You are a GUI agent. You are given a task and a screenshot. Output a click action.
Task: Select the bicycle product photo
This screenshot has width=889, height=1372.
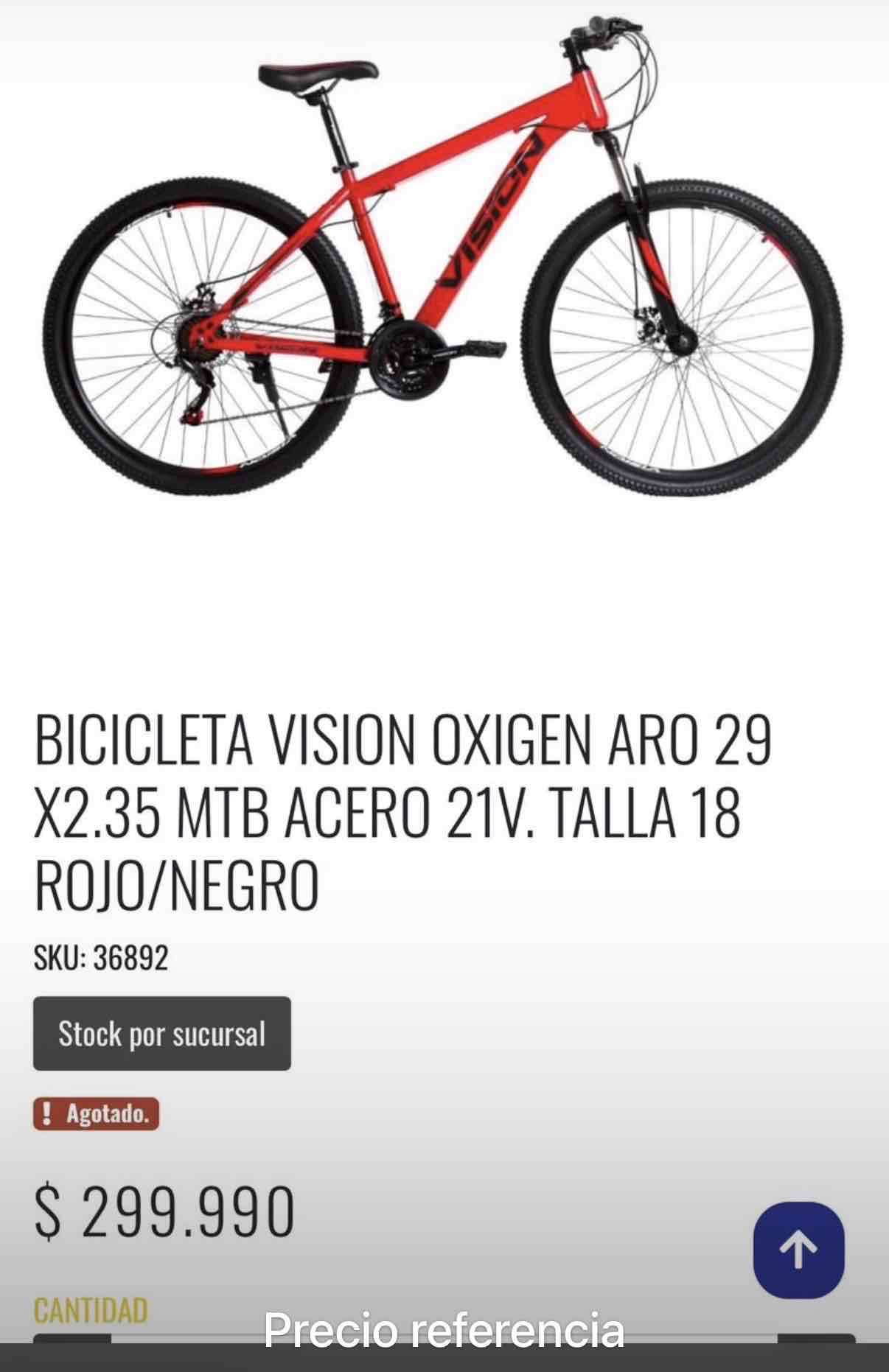(442, 258)
